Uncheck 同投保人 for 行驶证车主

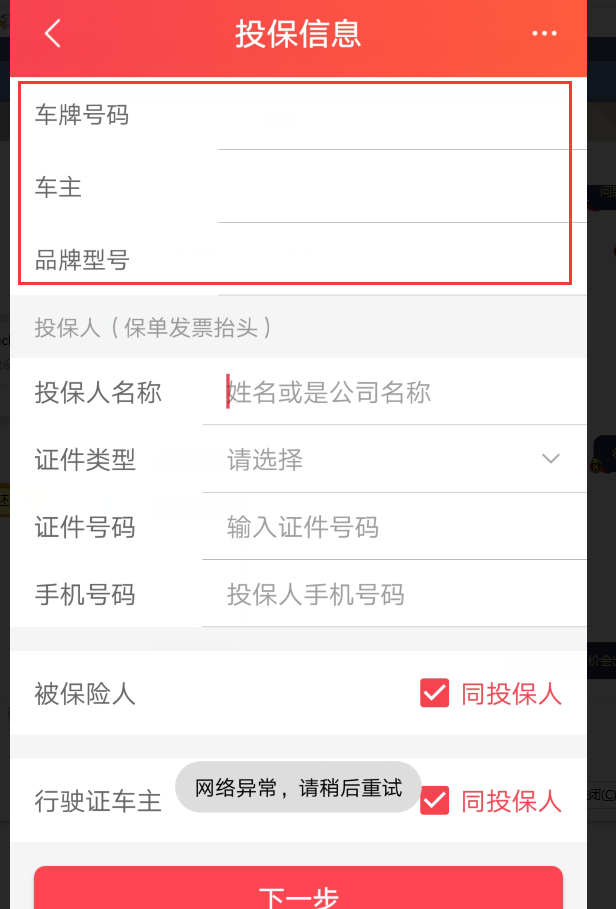tap(435, 800)
